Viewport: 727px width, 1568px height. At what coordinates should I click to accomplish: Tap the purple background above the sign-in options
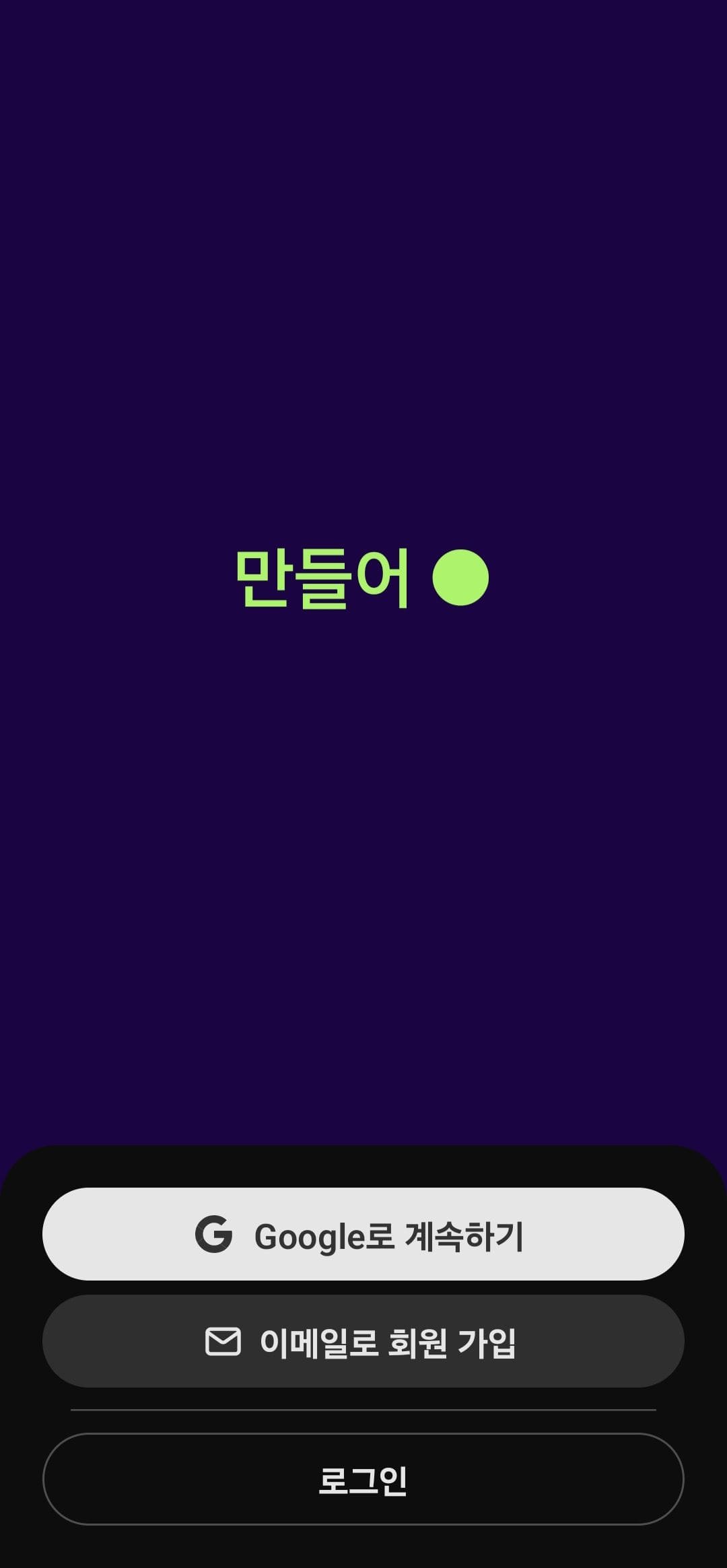[x=363, y=943]
